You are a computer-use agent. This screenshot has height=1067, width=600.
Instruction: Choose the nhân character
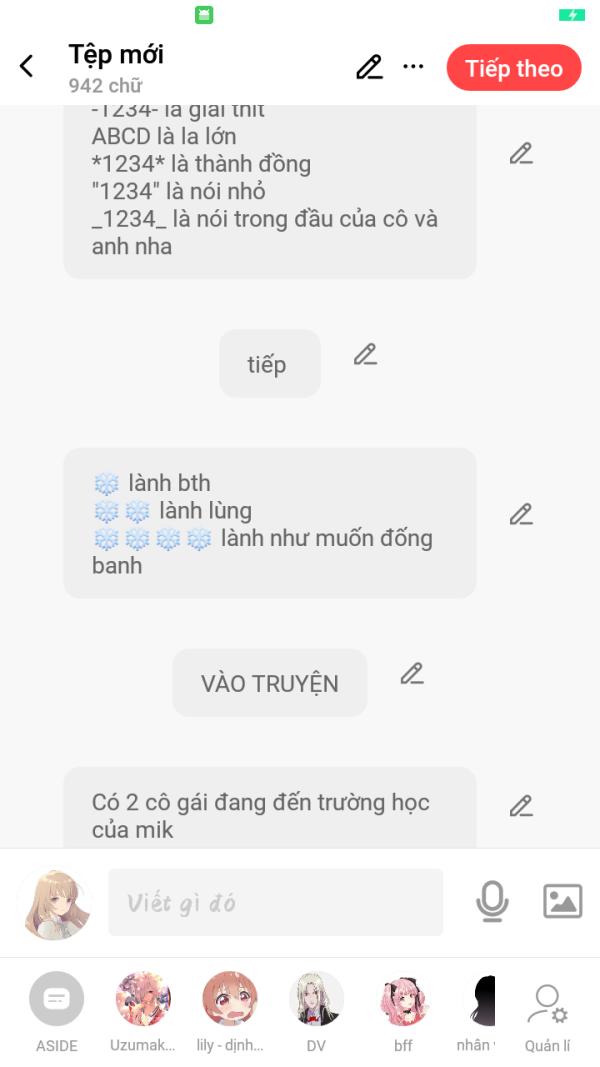pyautogui.click(x=476, y=1013)
